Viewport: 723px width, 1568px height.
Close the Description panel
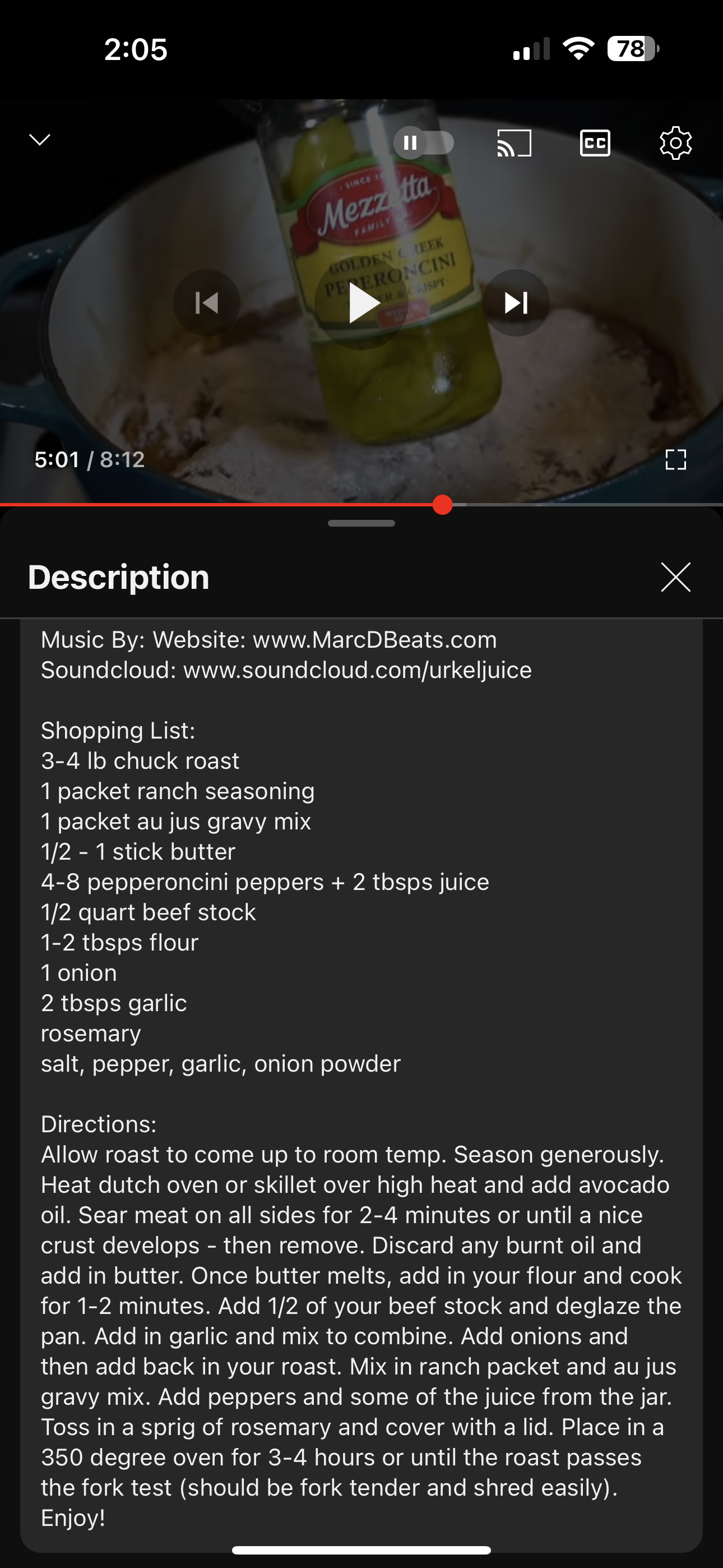675,577
